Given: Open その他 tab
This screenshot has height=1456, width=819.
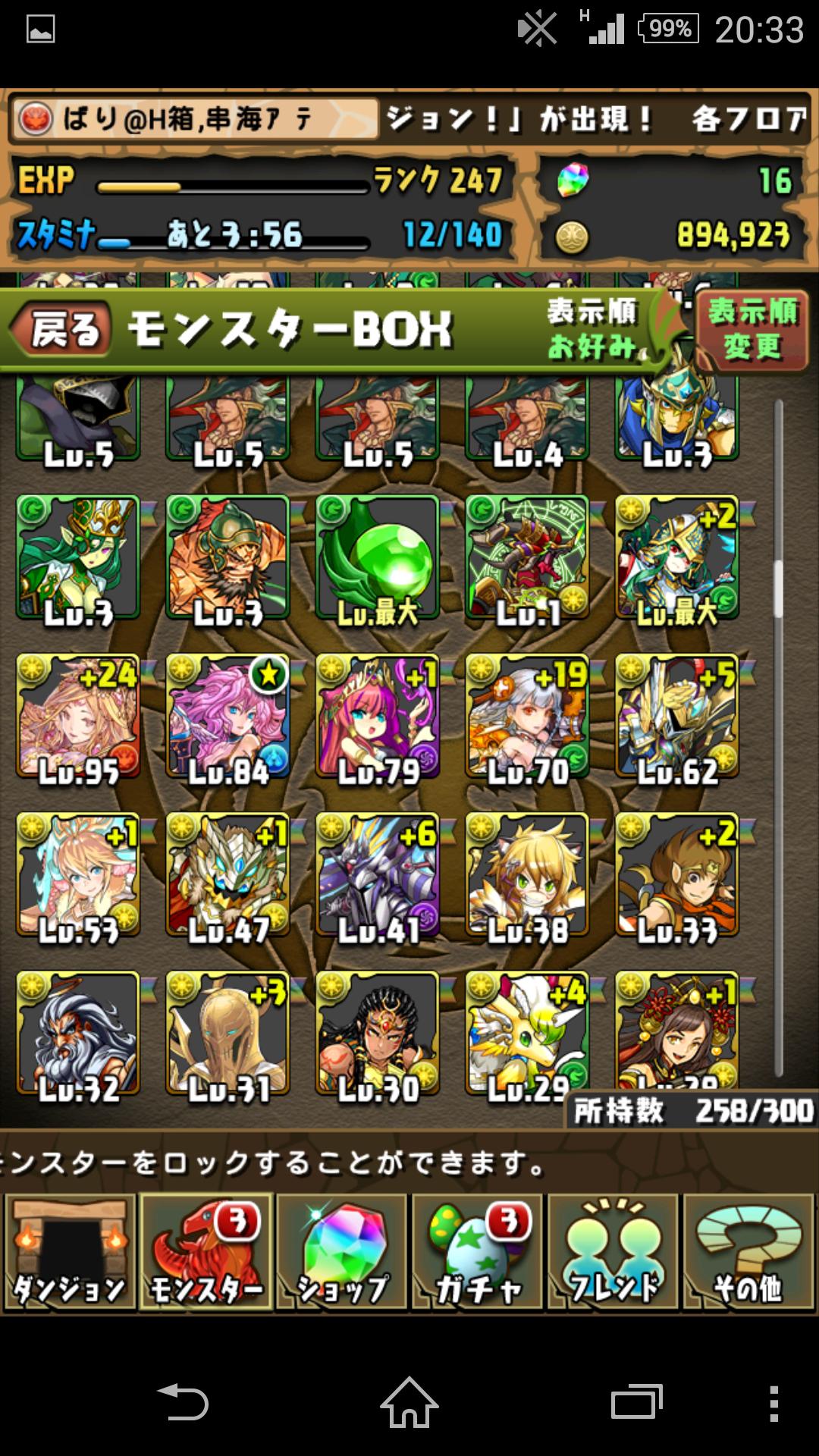Looking at the screenshot, I should click(748, 1253).
